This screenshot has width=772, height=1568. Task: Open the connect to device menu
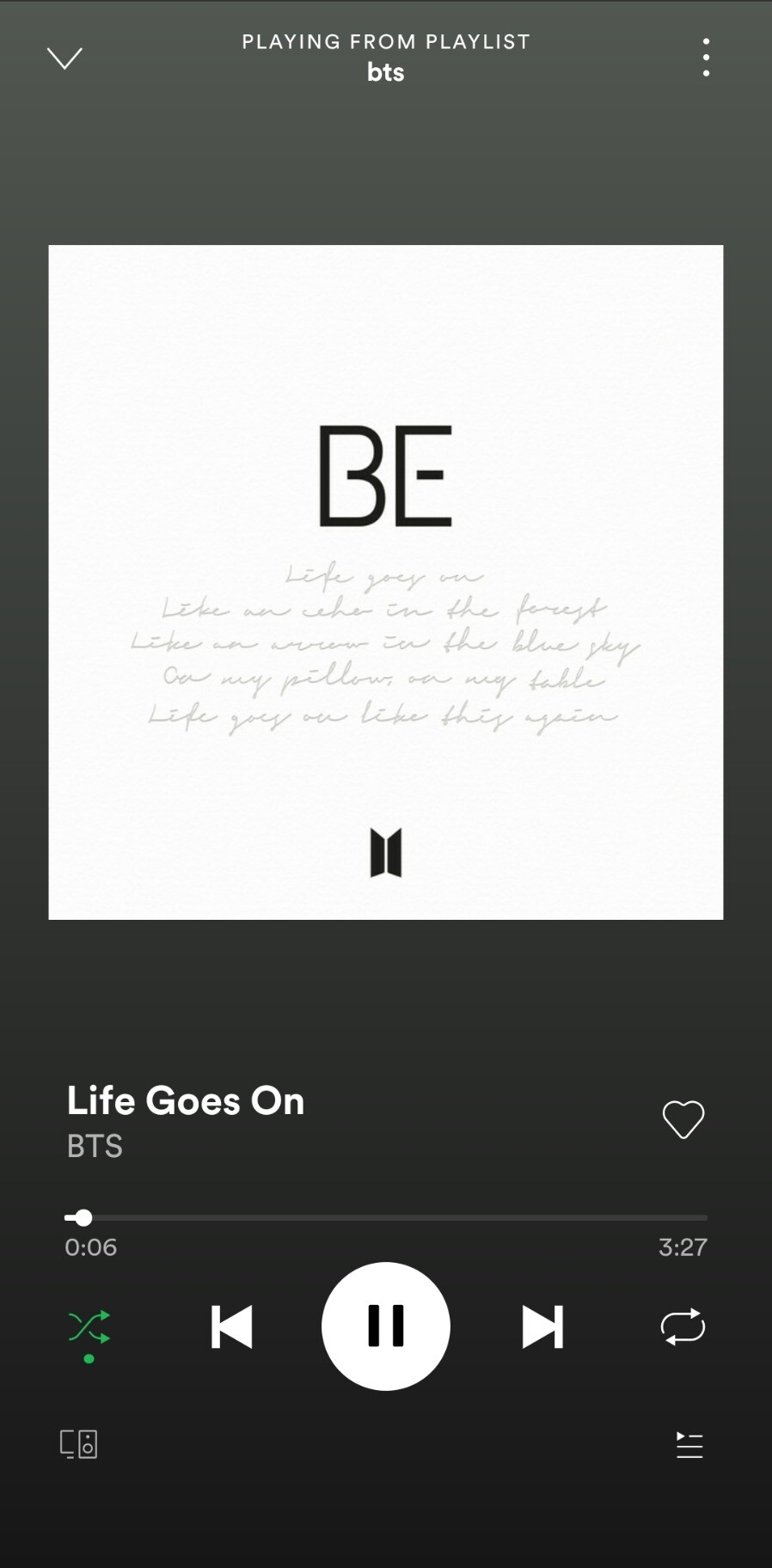click(78, 1444)
